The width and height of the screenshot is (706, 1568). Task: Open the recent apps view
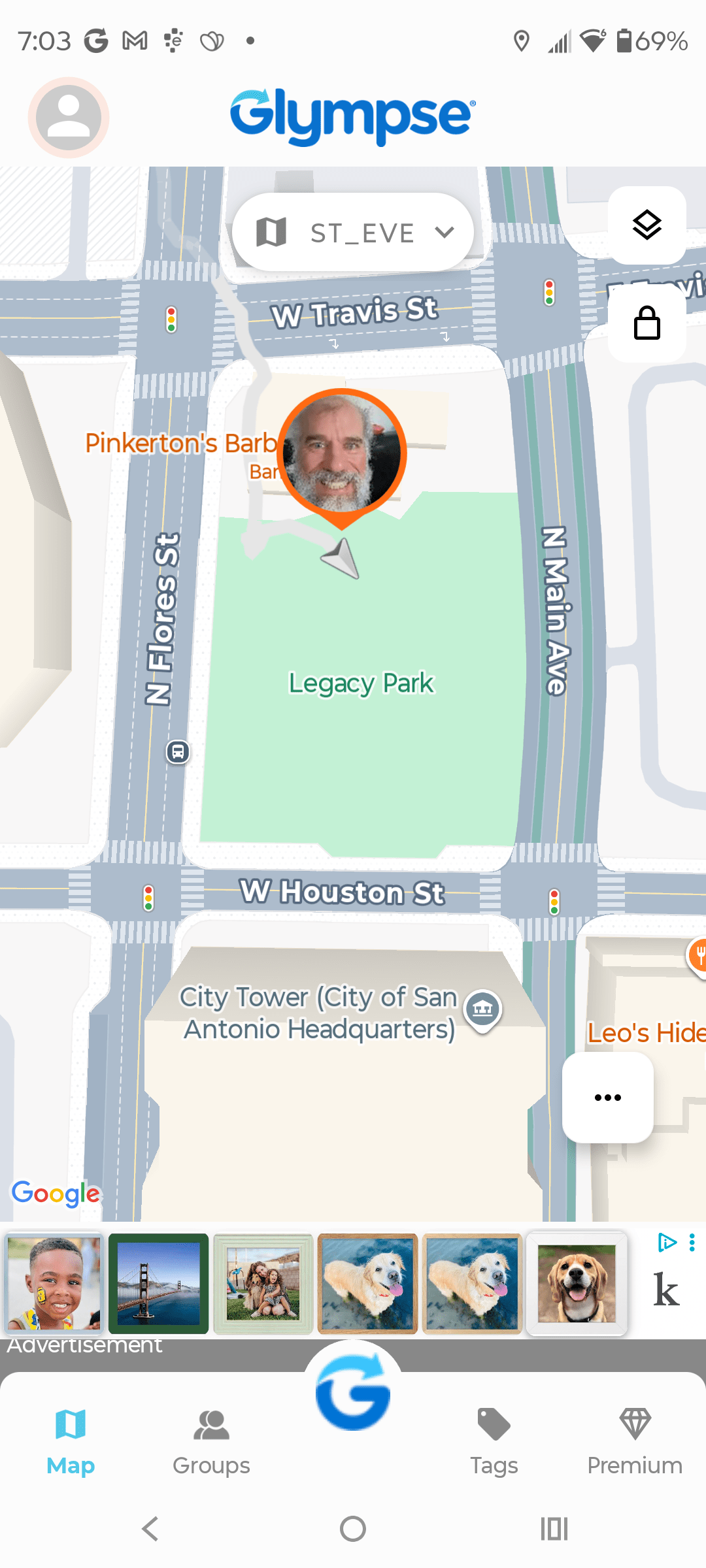[x=554, y=1529]
